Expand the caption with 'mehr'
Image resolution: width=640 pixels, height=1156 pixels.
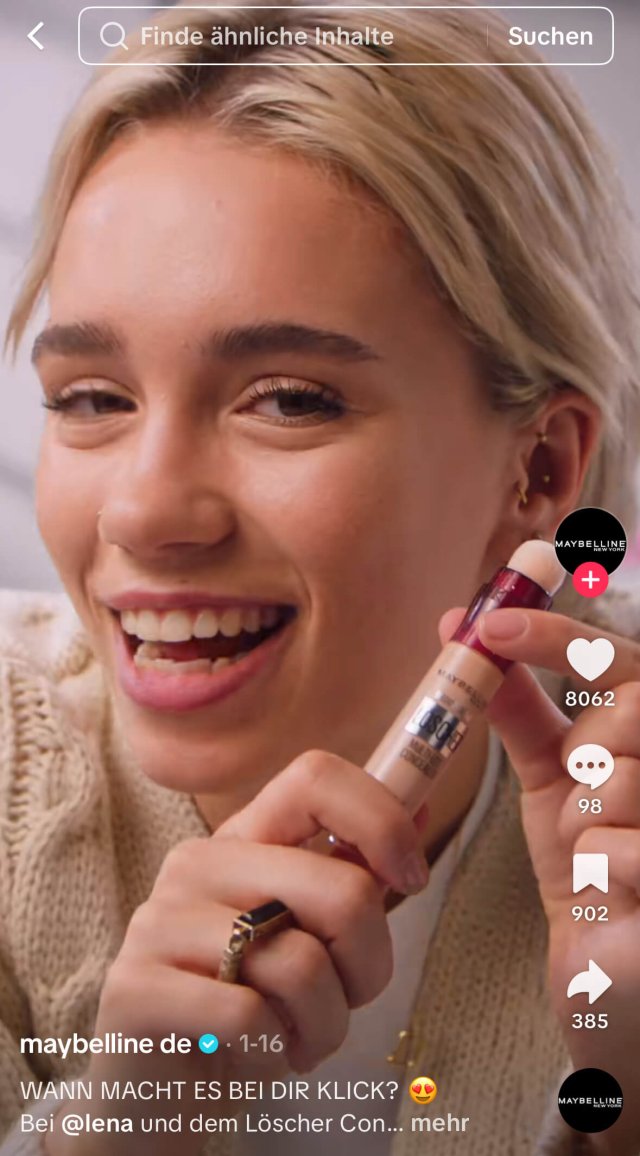point(439,1124)
